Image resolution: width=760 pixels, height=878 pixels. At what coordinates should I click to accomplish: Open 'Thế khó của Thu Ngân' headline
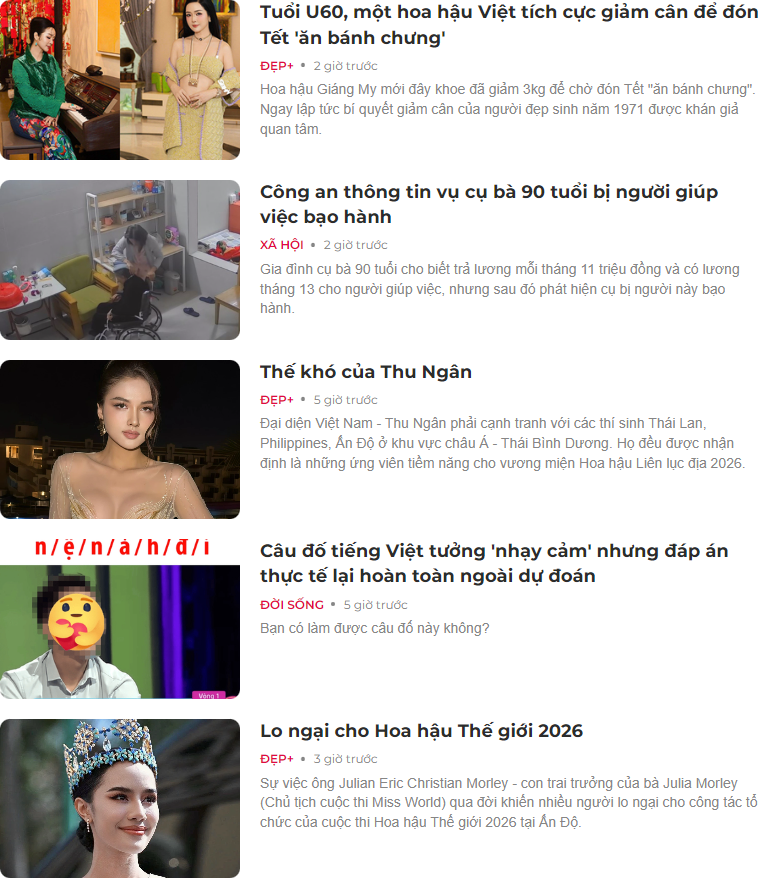366,372
